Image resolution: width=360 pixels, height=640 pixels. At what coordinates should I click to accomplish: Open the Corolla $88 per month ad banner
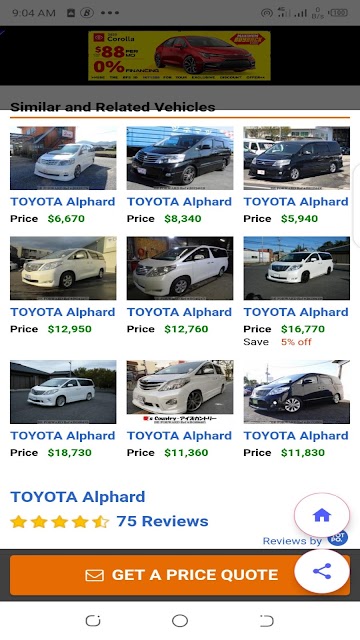[x=180, y=56]
